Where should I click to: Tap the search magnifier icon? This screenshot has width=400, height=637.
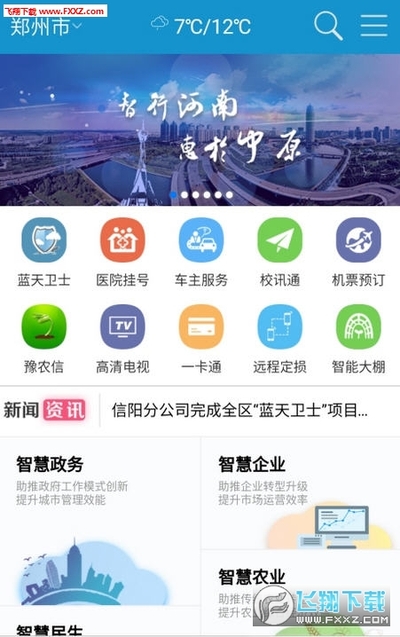pyautogui.click(x=328, y=26)
